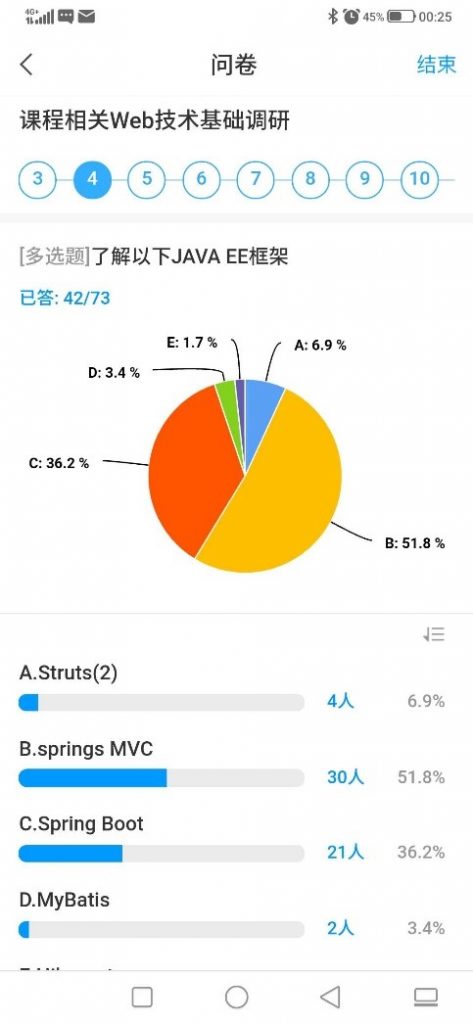The height and width of the screenshot is (1024, 473).
Task: Go back using the top-left arrow
Action: (26, 65)
